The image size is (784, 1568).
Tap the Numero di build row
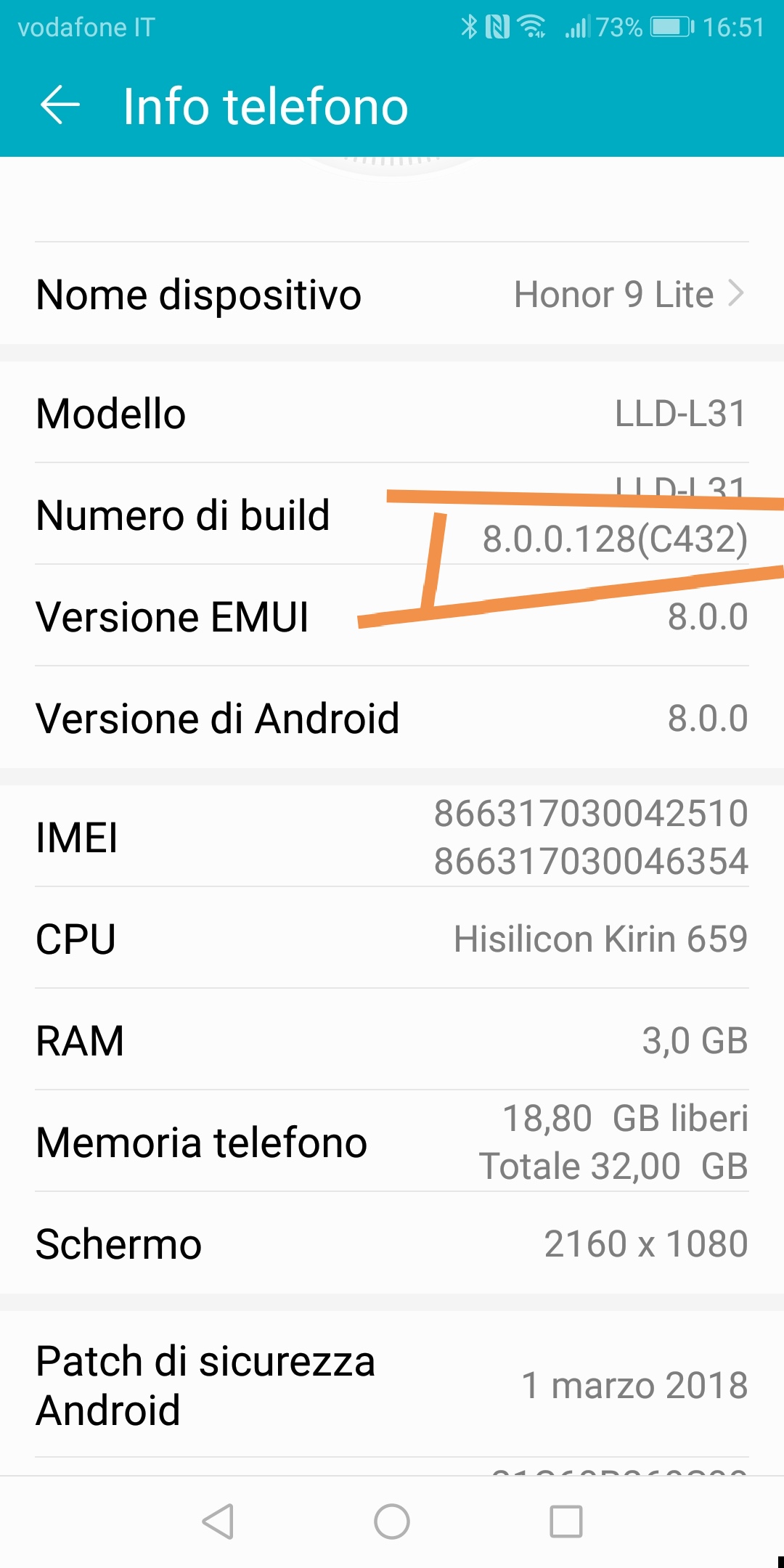[392, 514]
